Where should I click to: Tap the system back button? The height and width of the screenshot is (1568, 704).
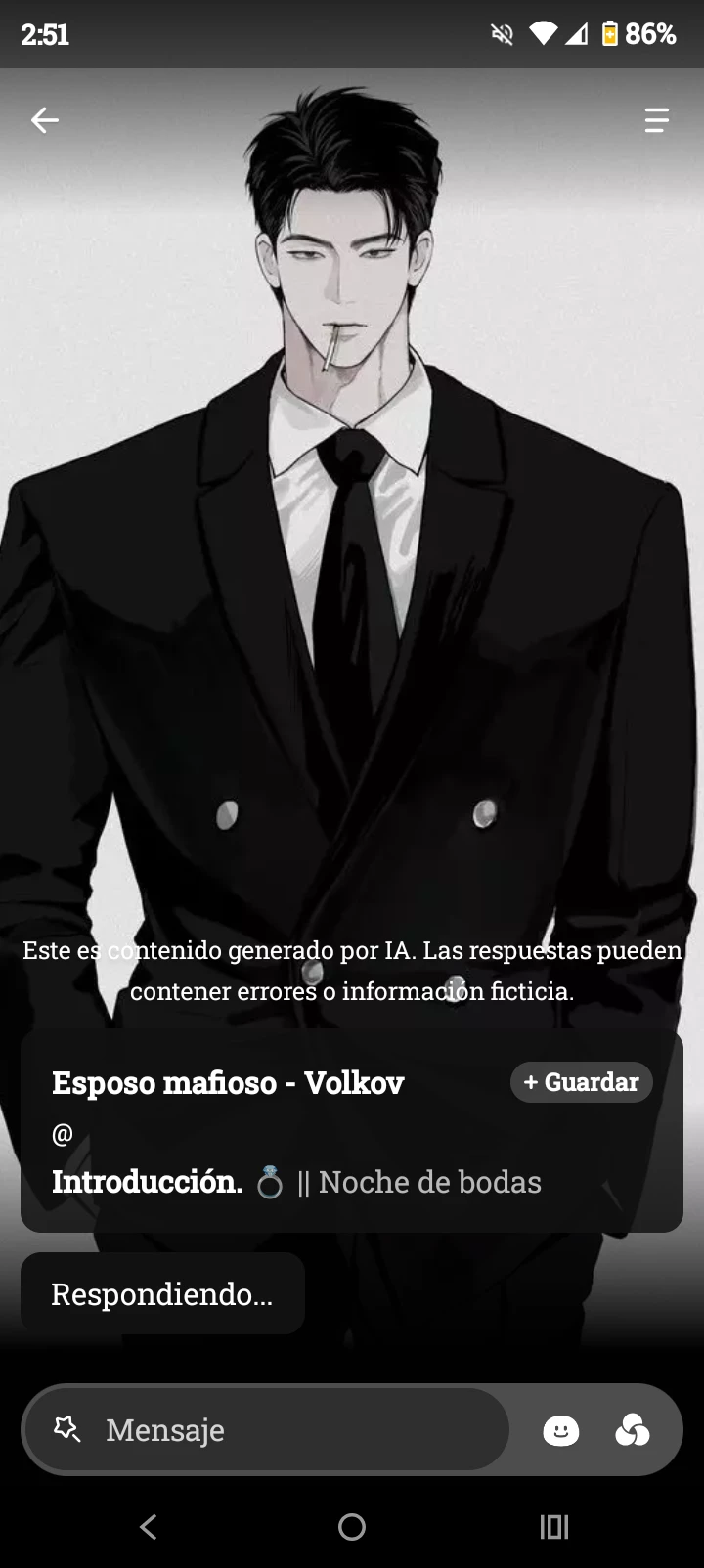click(149, 1527)
